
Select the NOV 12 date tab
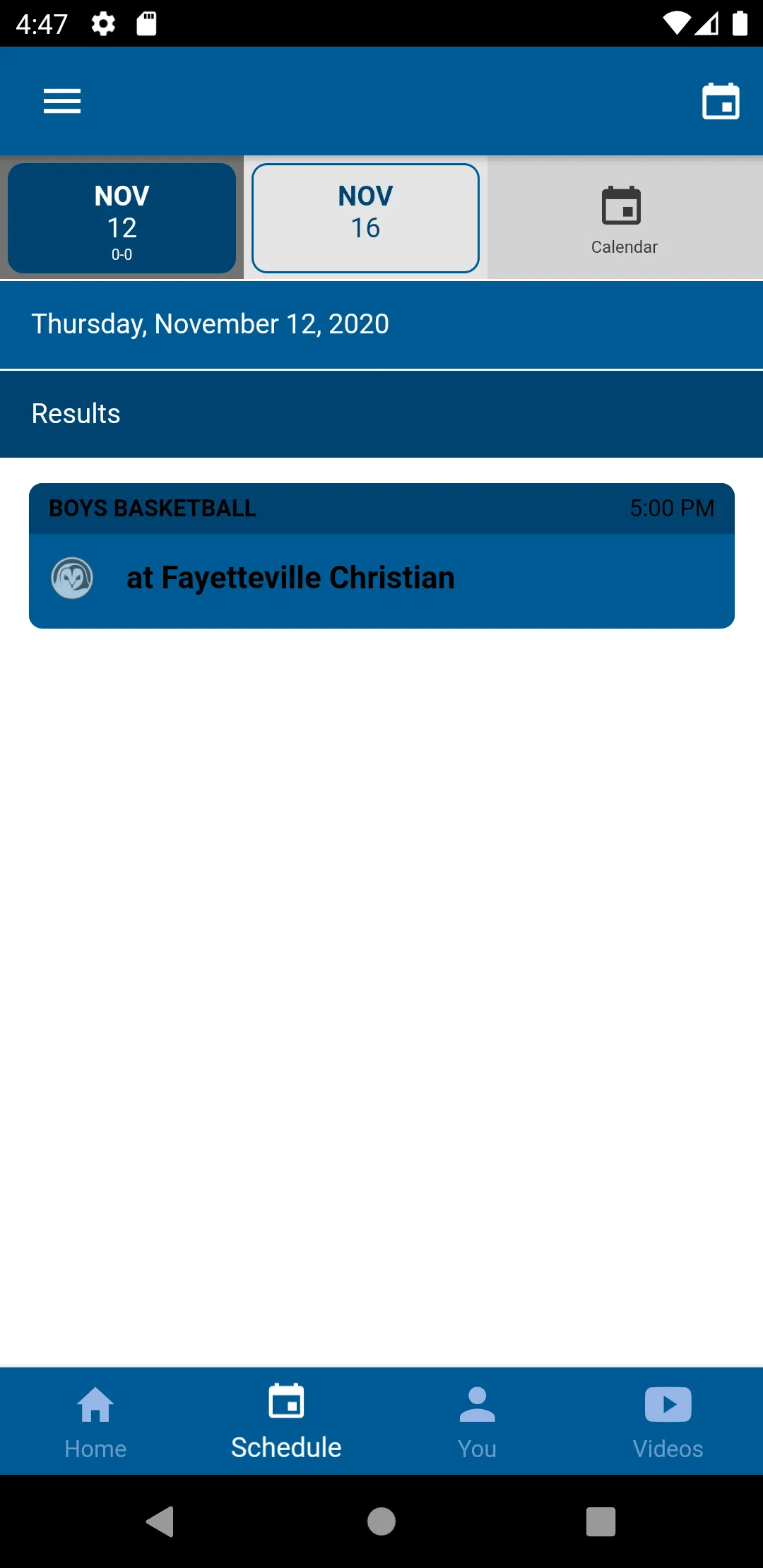[122, 218]
